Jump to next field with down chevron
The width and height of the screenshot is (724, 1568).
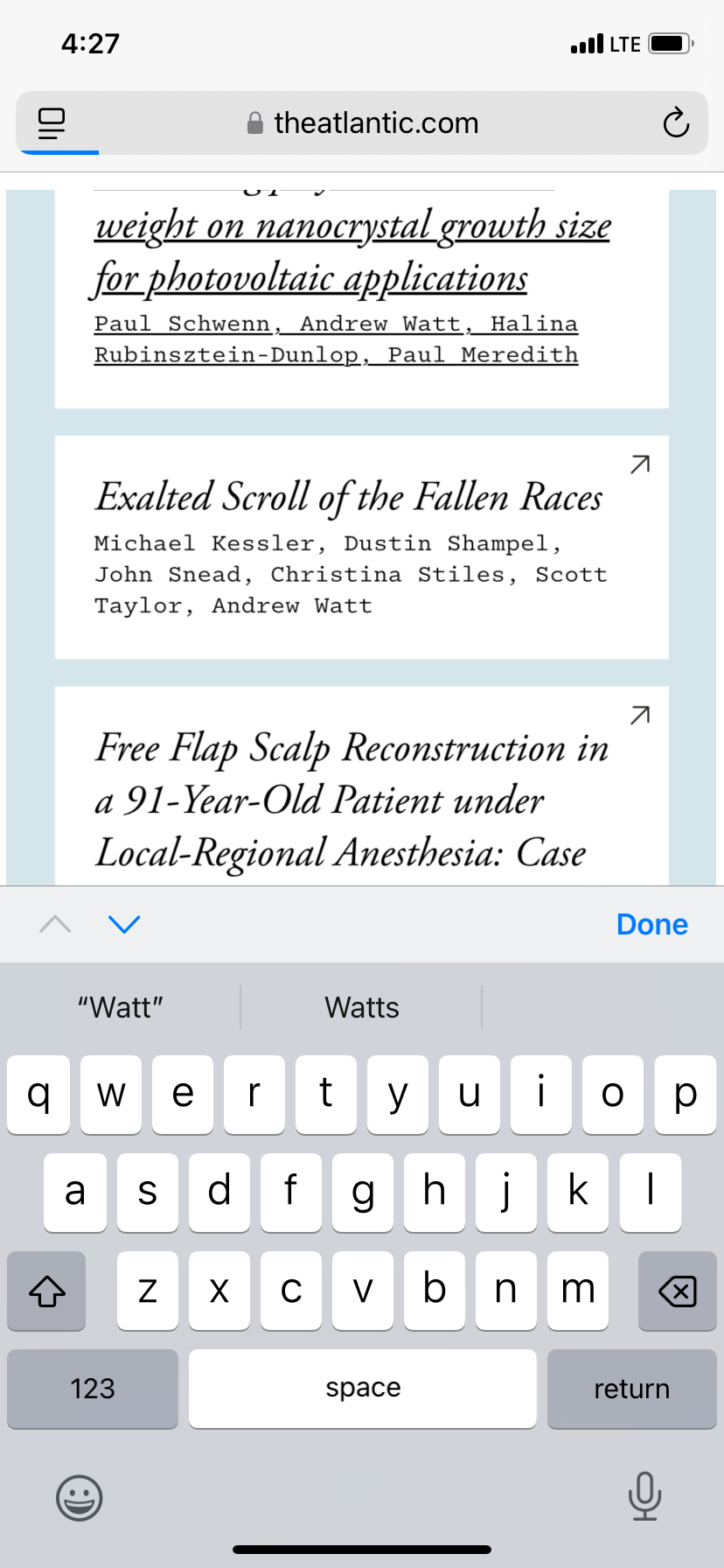click(124, 924)
